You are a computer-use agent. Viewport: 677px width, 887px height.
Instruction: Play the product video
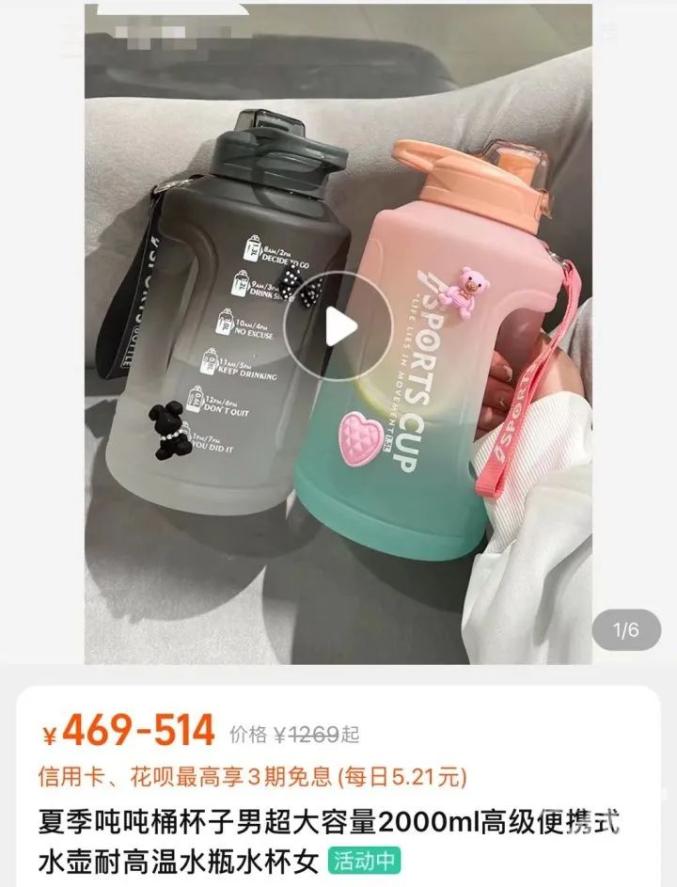(337, 326)
